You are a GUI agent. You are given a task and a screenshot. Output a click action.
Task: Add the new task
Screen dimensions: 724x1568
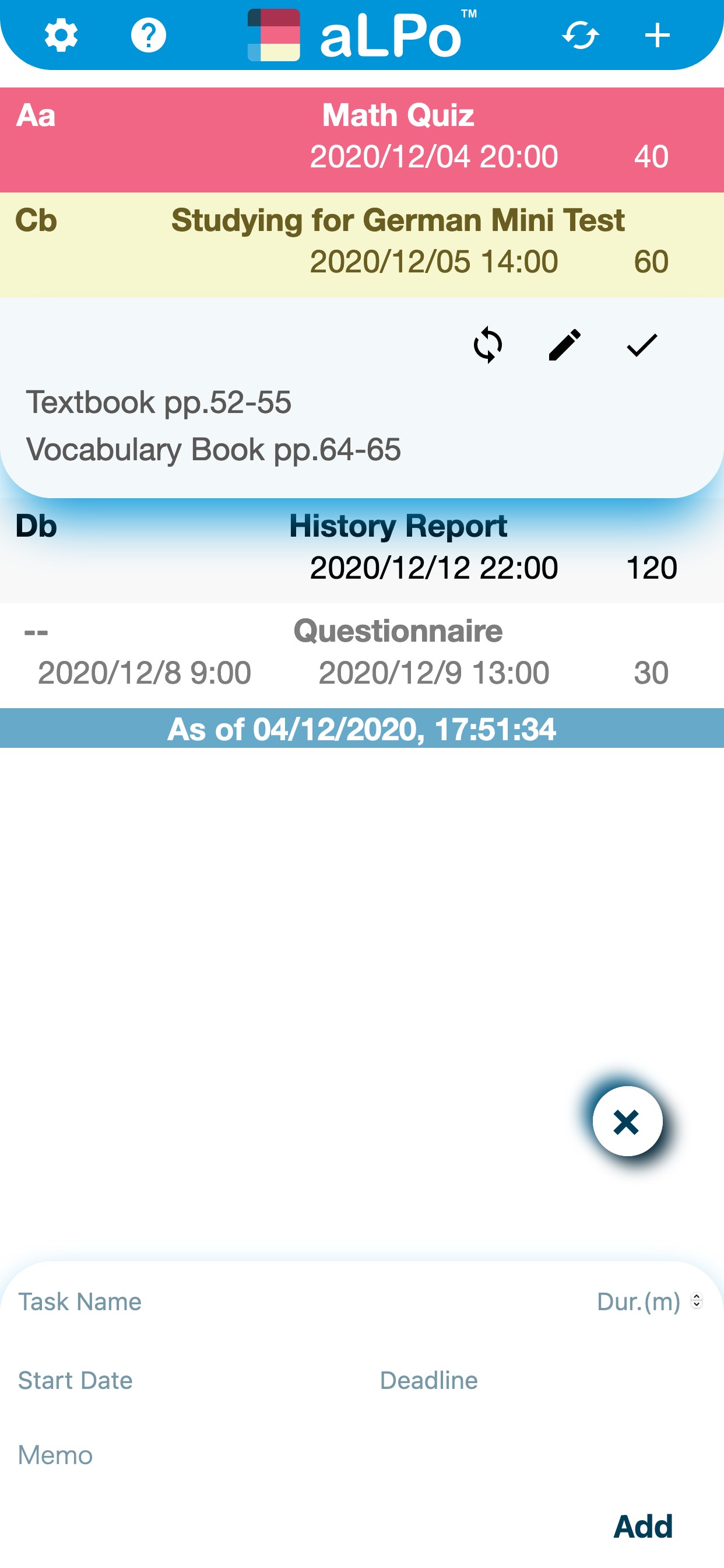[x=642, y=1526]
